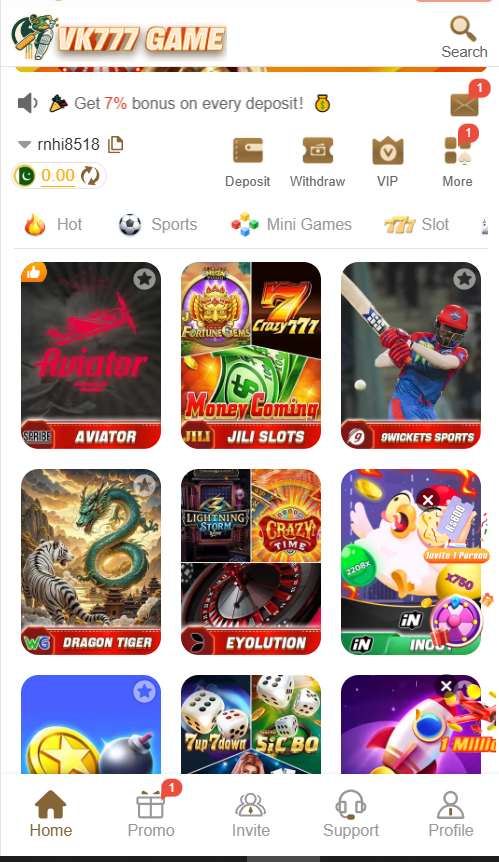Screen dimensions: 499x862
Task: Open the More menu
Action: 458,162
